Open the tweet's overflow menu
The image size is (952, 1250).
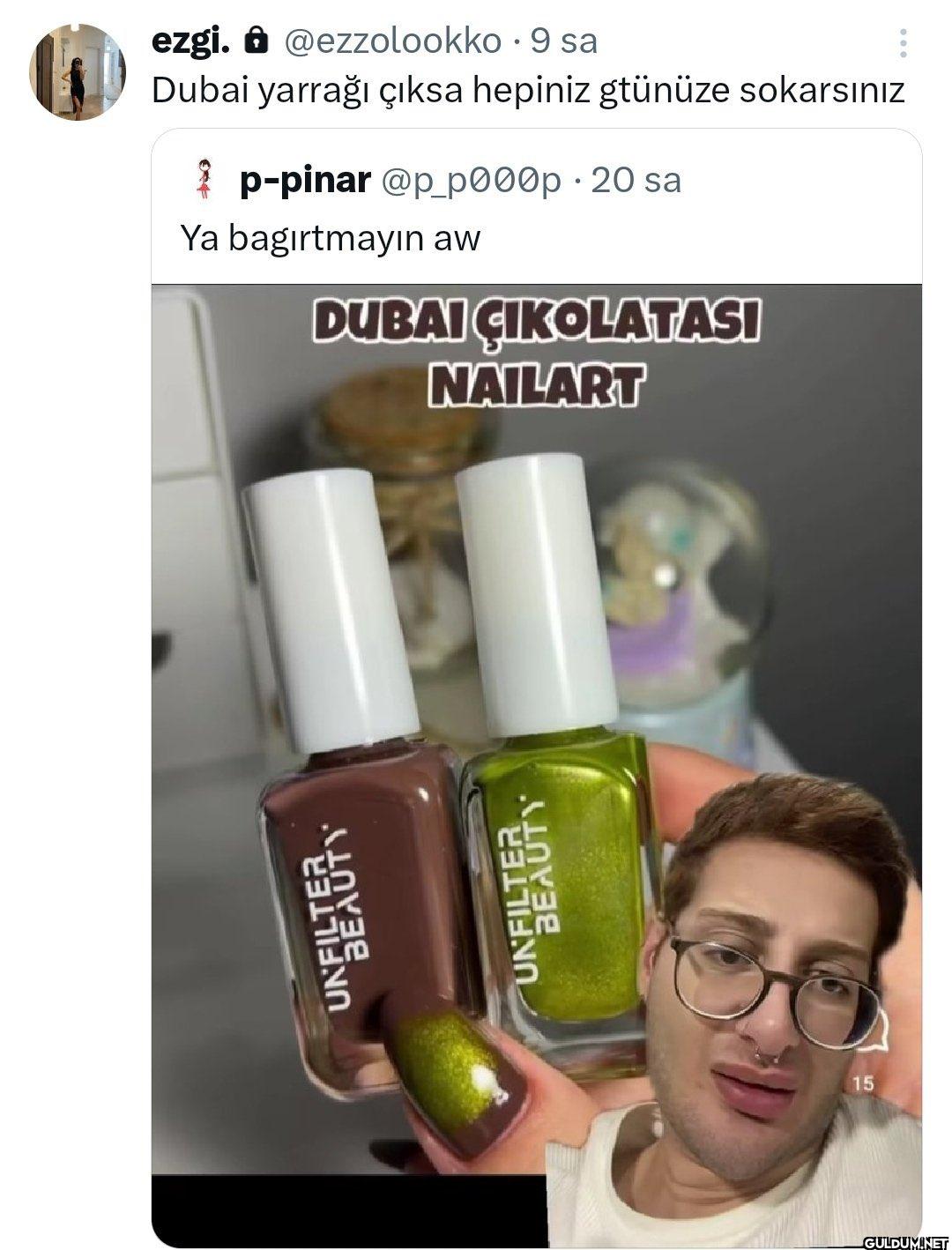coord(904,42)
